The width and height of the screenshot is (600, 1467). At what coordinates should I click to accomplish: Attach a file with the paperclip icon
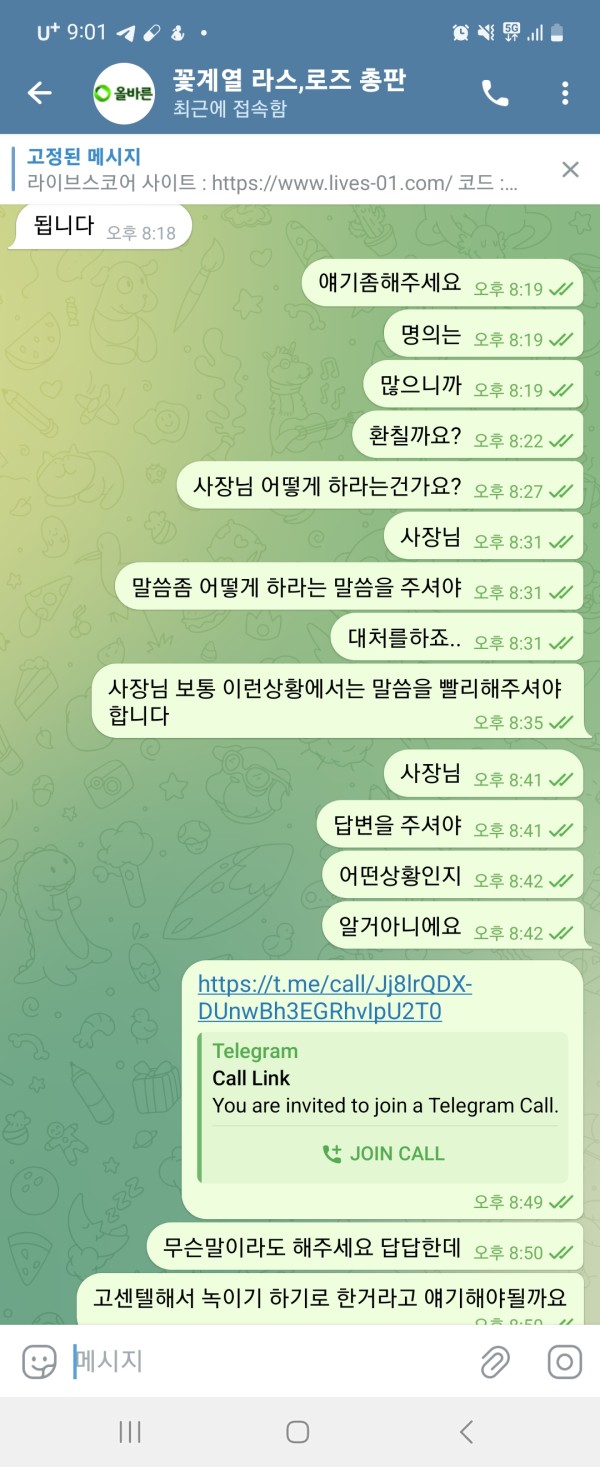coord(494,1361)
